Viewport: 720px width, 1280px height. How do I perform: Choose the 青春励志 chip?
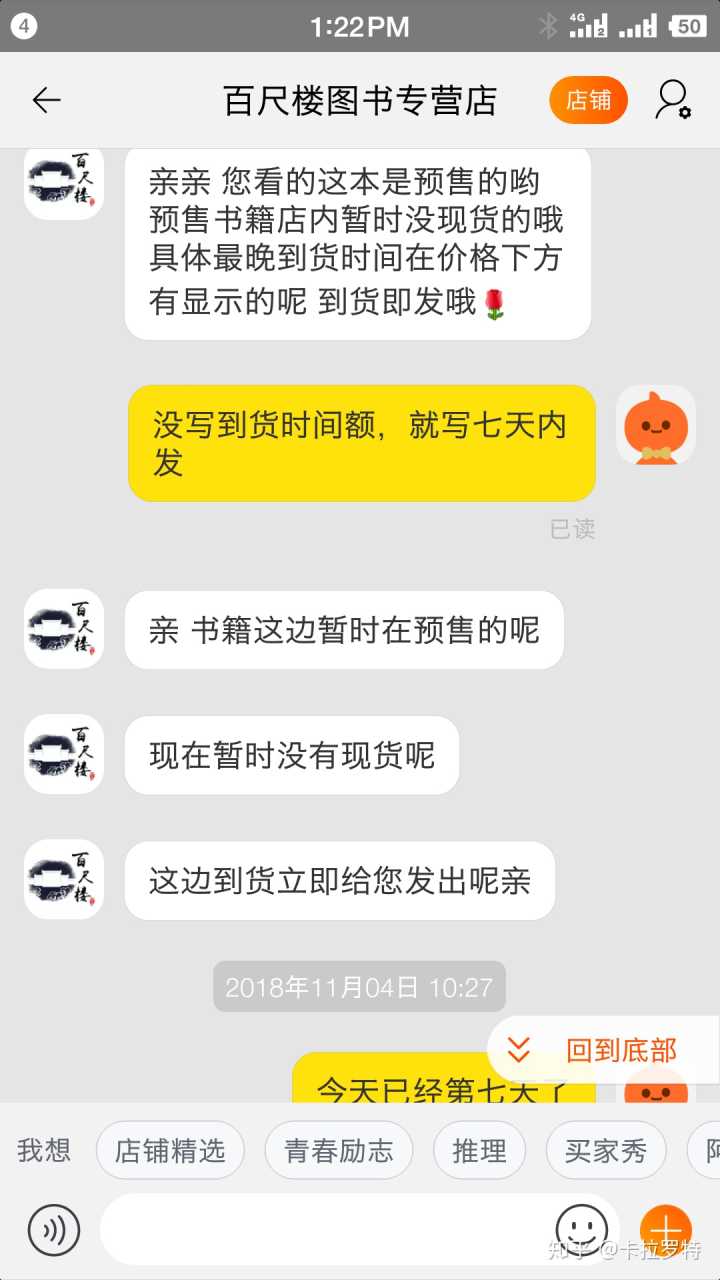pyautogui.click(x=338, y=1151)
